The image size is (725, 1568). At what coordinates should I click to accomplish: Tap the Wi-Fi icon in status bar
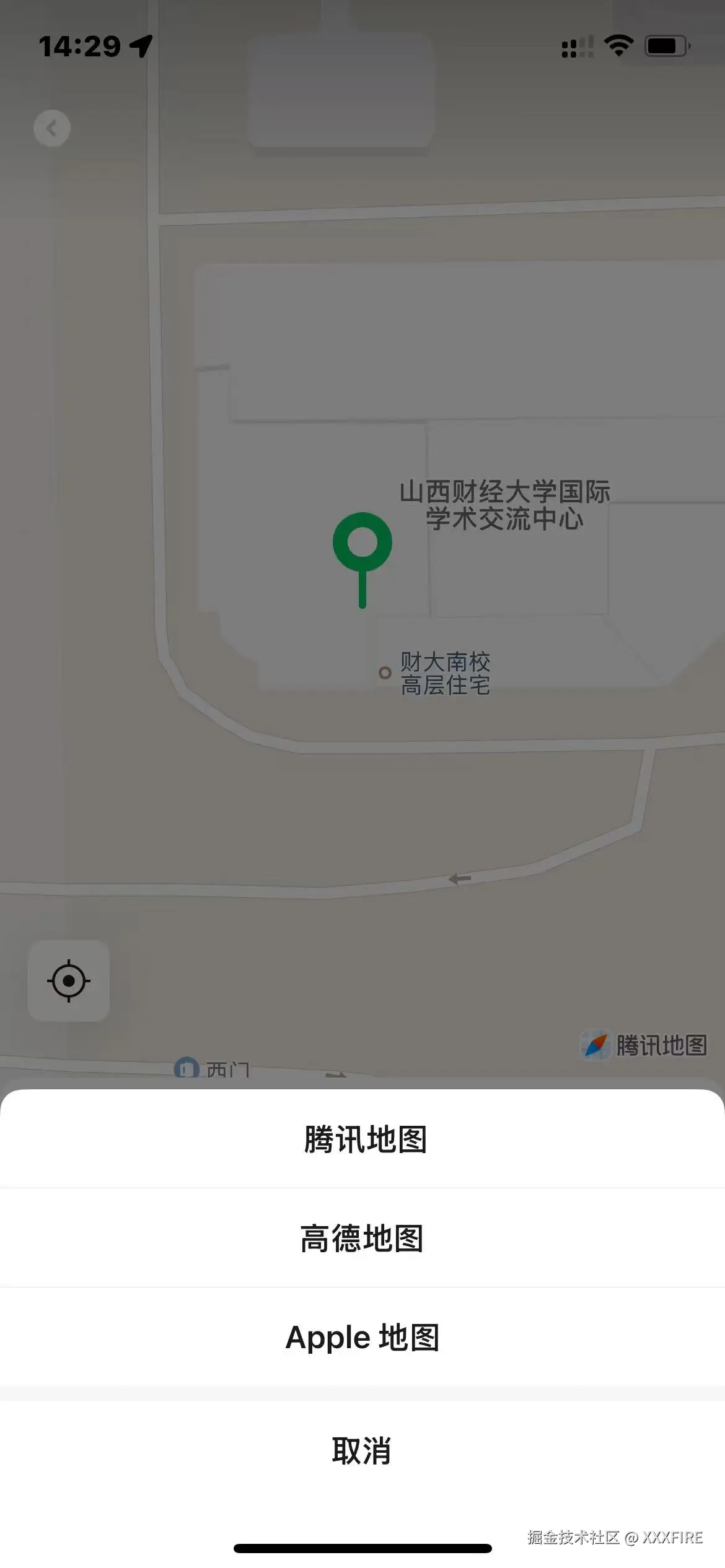618,45
